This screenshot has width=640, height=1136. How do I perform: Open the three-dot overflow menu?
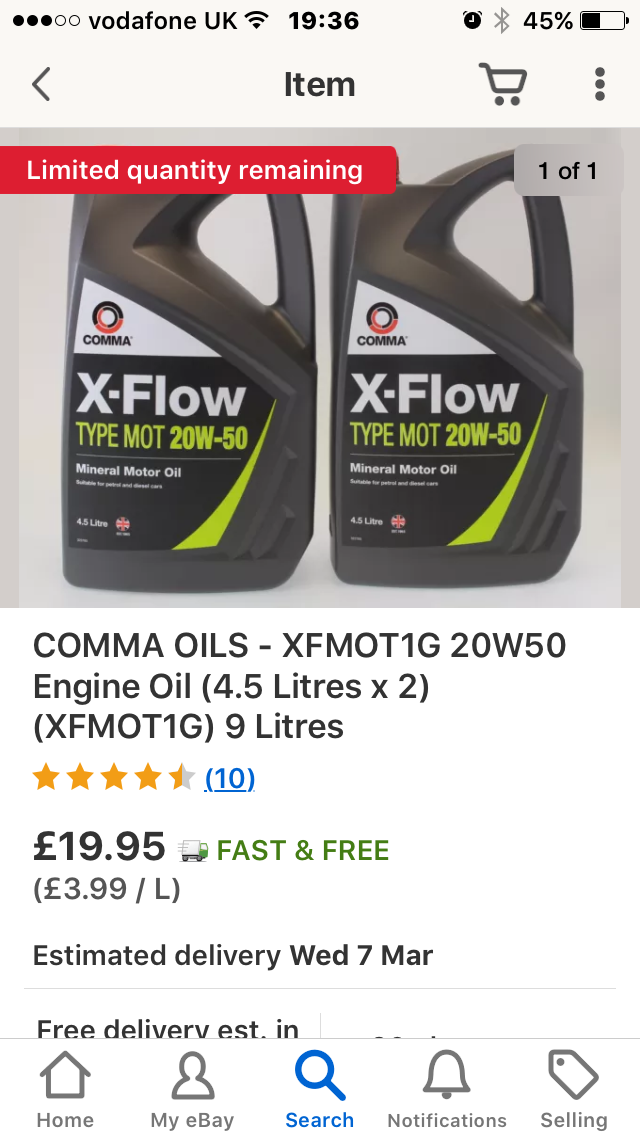click(x=599, y=85)
